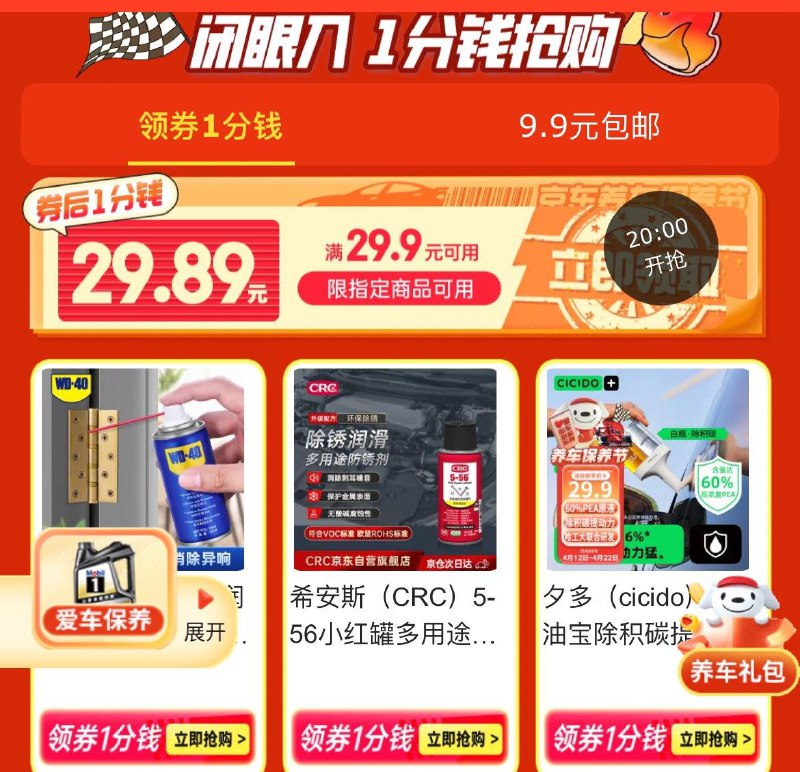Screen dimensions: 800x772
Task: Tap 立即抢购 under the CRC 5-56 product
Action: point(461,738)
